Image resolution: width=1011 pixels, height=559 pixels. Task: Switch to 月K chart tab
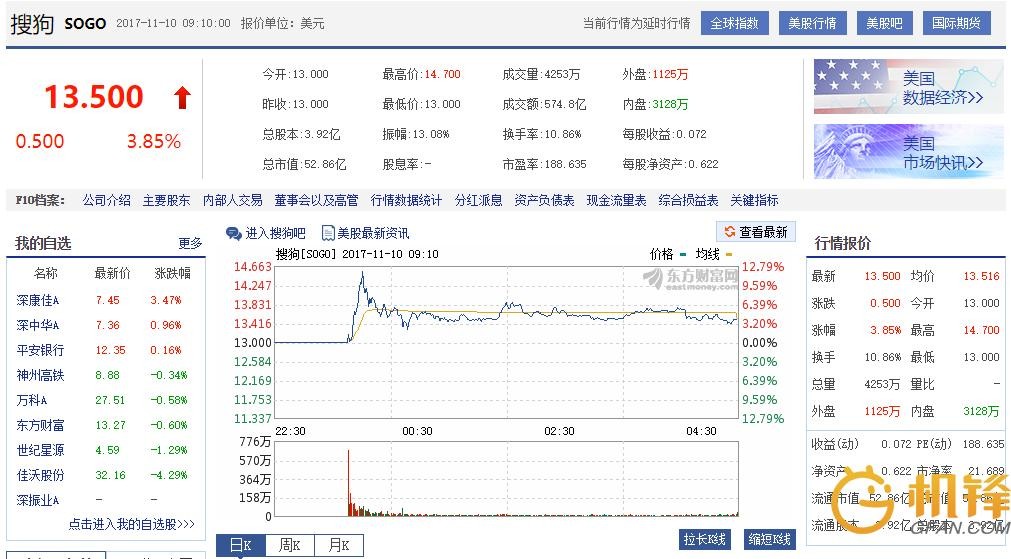pyautogui.click(x=338, y=545)
